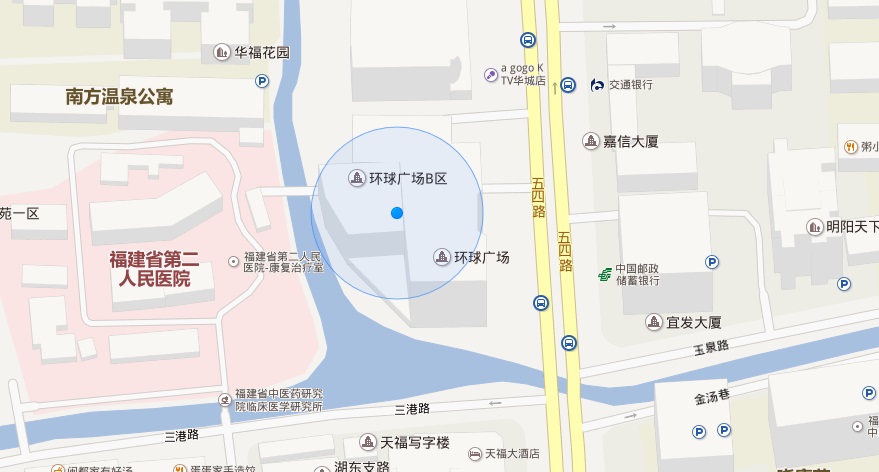Select the 中国邮政储蓄银行 marker

pyautogui.click(x=604, y=273)
